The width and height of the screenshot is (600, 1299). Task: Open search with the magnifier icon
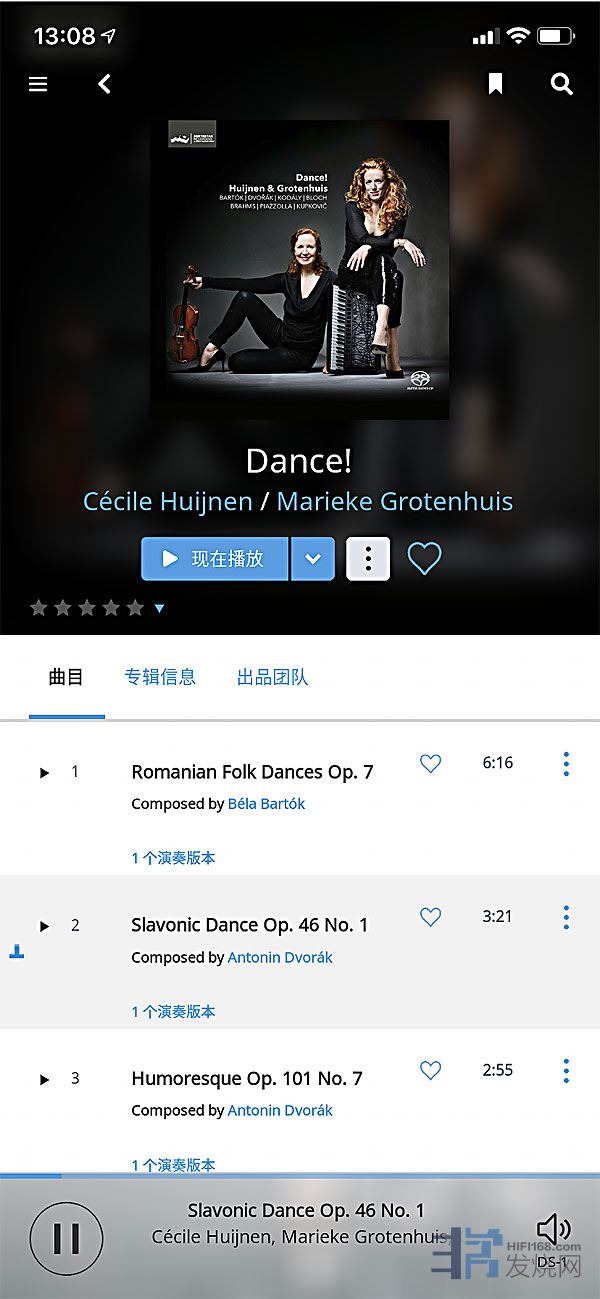(x=562, y=84)
